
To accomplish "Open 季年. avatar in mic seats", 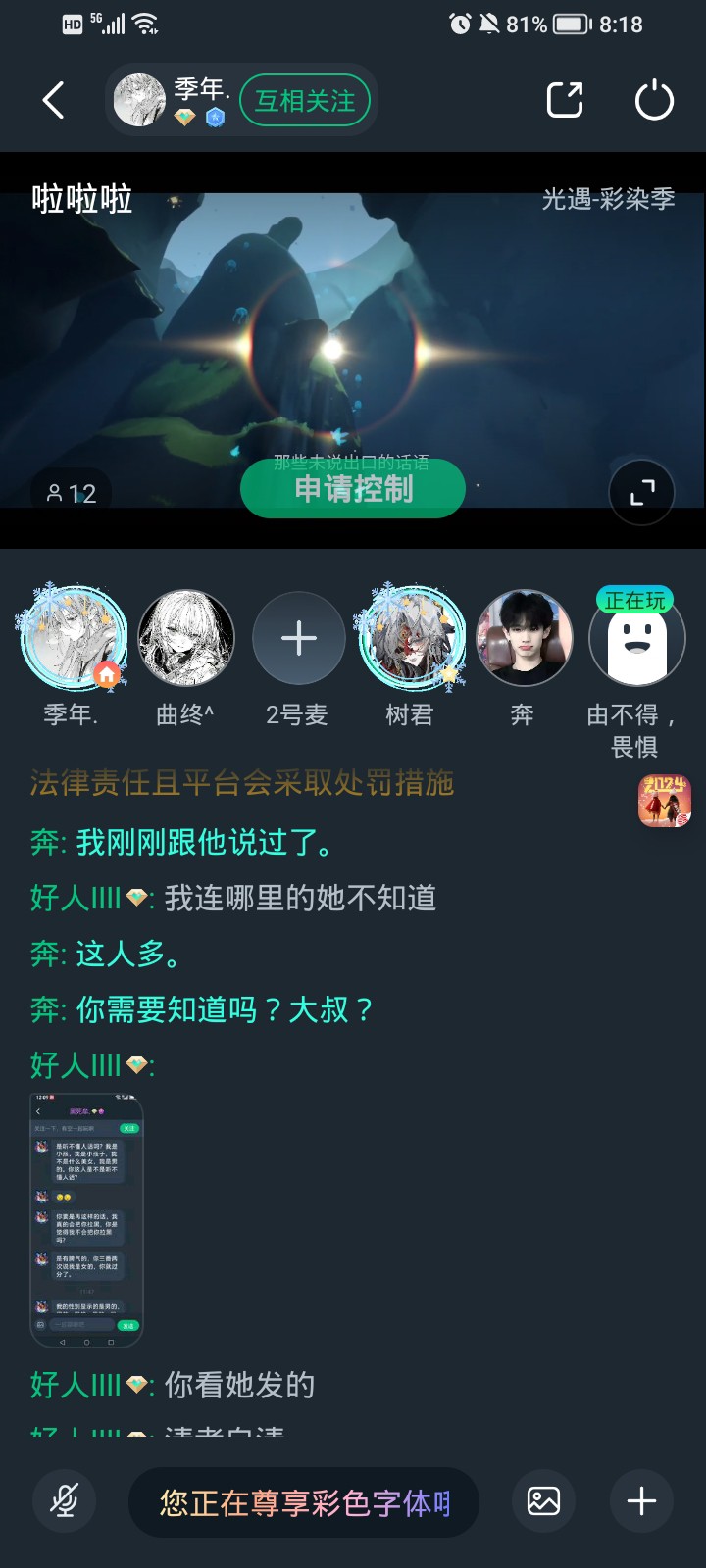I will point(74,638).
